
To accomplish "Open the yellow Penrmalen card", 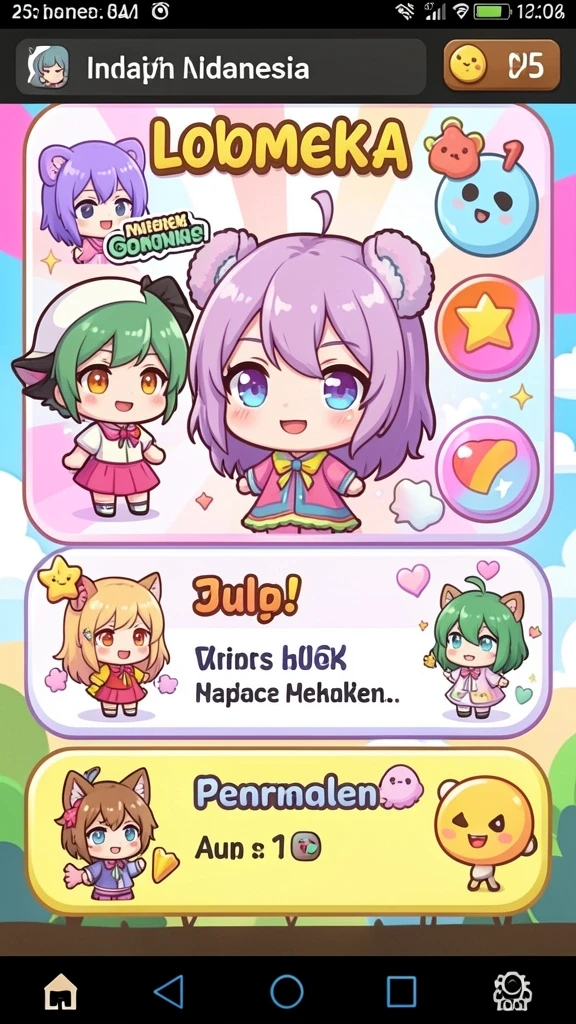I will click(288, 832).
